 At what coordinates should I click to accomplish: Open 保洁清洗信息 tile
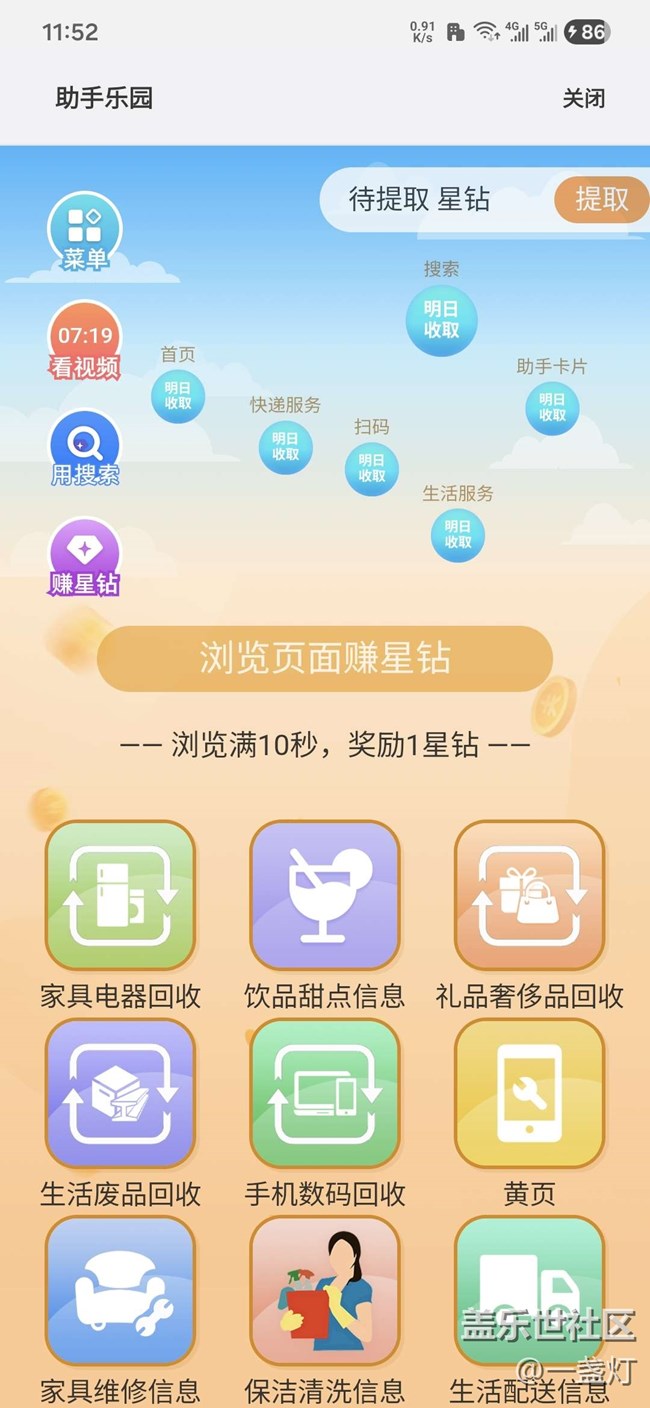(x=324, y=1292)
